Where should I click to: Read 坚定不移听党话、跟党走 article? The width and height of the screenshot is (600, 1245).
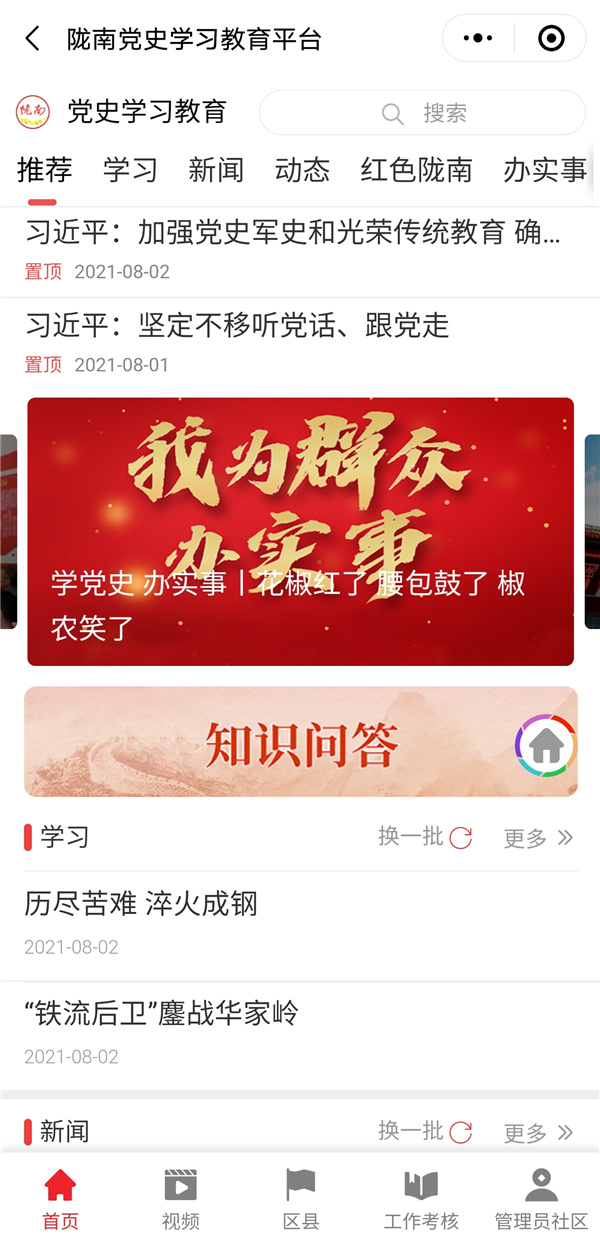(238, 325)
